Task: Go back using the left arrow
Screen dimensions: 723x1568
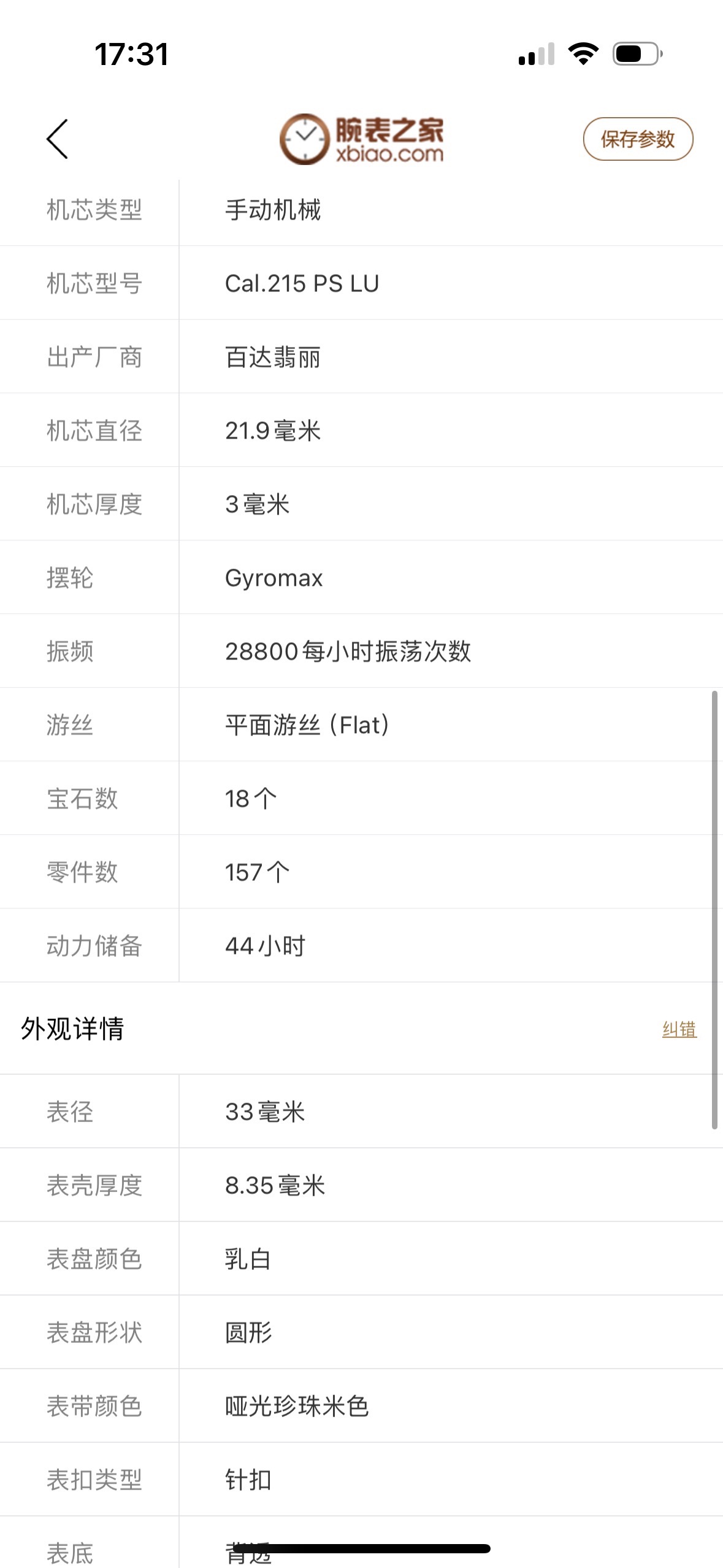Action: pyautogui.click(x=58, y=139)
